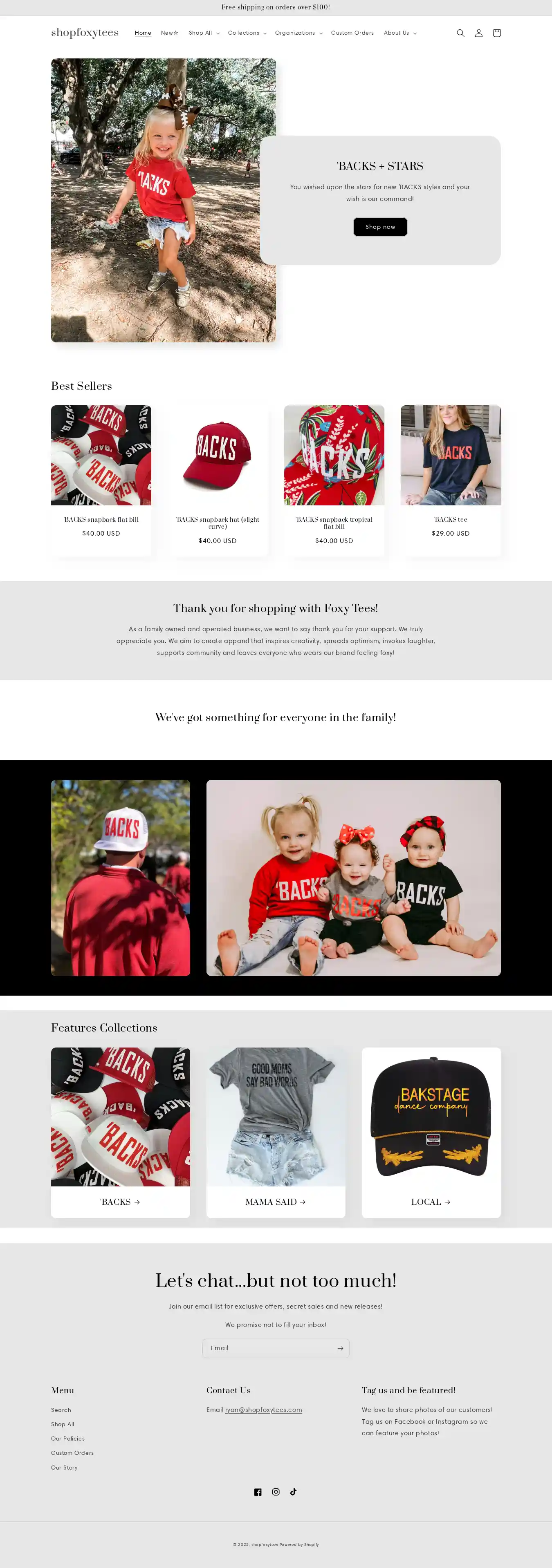The image size is (552, 1568).
Task: Expand the Shop All menu
Action: (x=204, y=33)
